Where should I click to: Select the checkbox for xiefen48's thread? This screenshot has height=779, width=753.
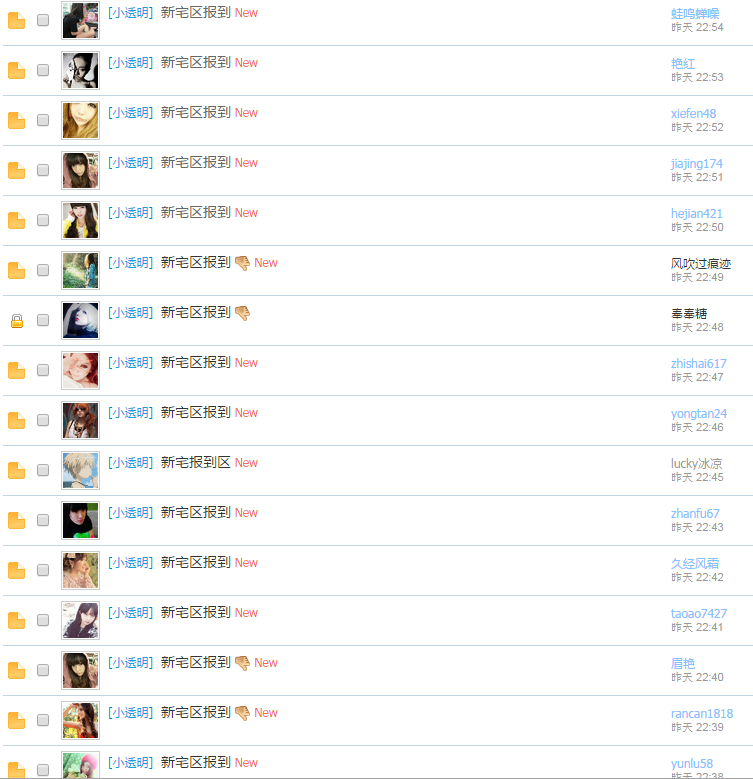tap(43, 120)
